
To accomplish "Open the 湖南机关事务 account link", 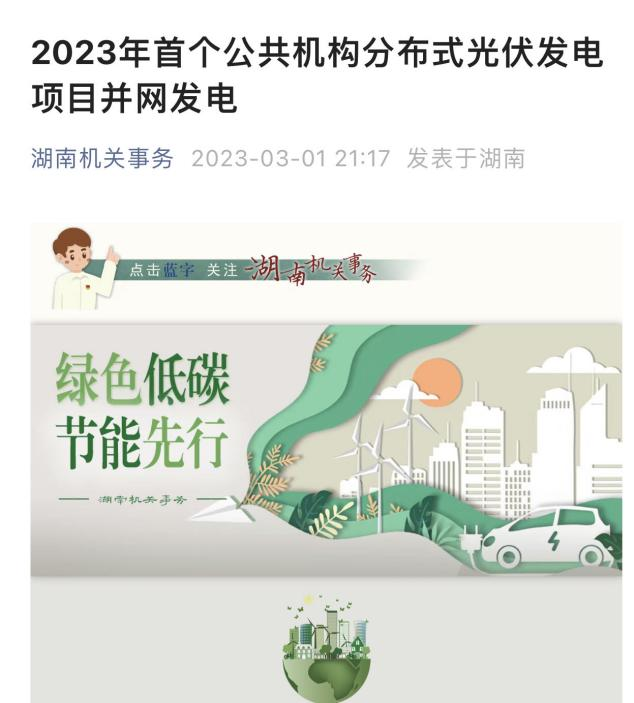I will pos(103,159).
